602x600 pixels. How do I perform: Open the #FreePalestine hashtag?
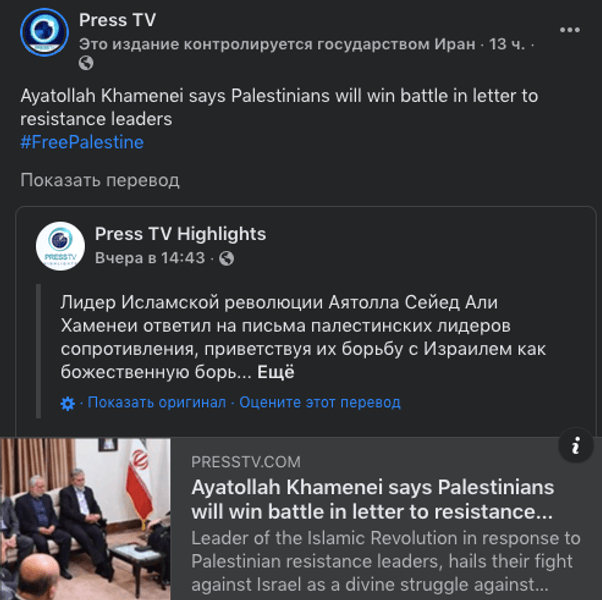click(x=82, y=142)
